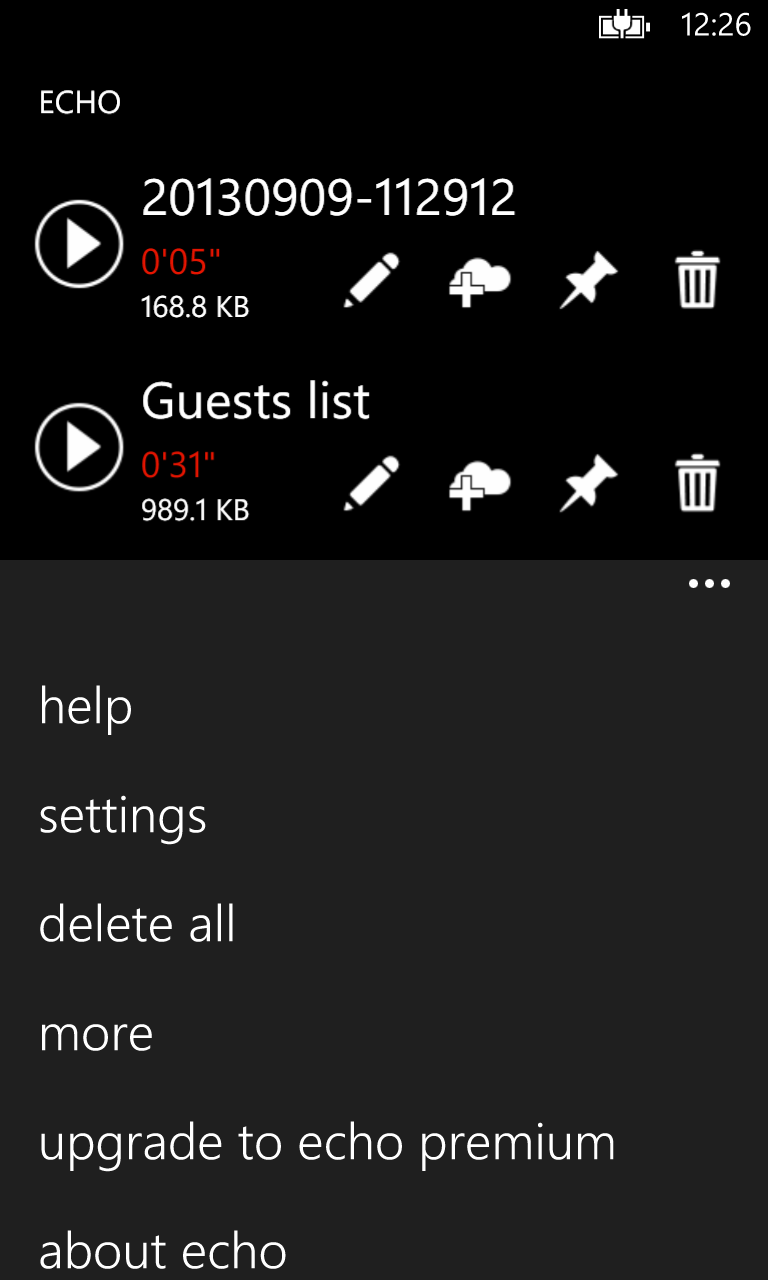The width and height of the screenshot is (768, 1280).
Task: Pin the 20130909-112912 recording
Action: tap(588, 280)
